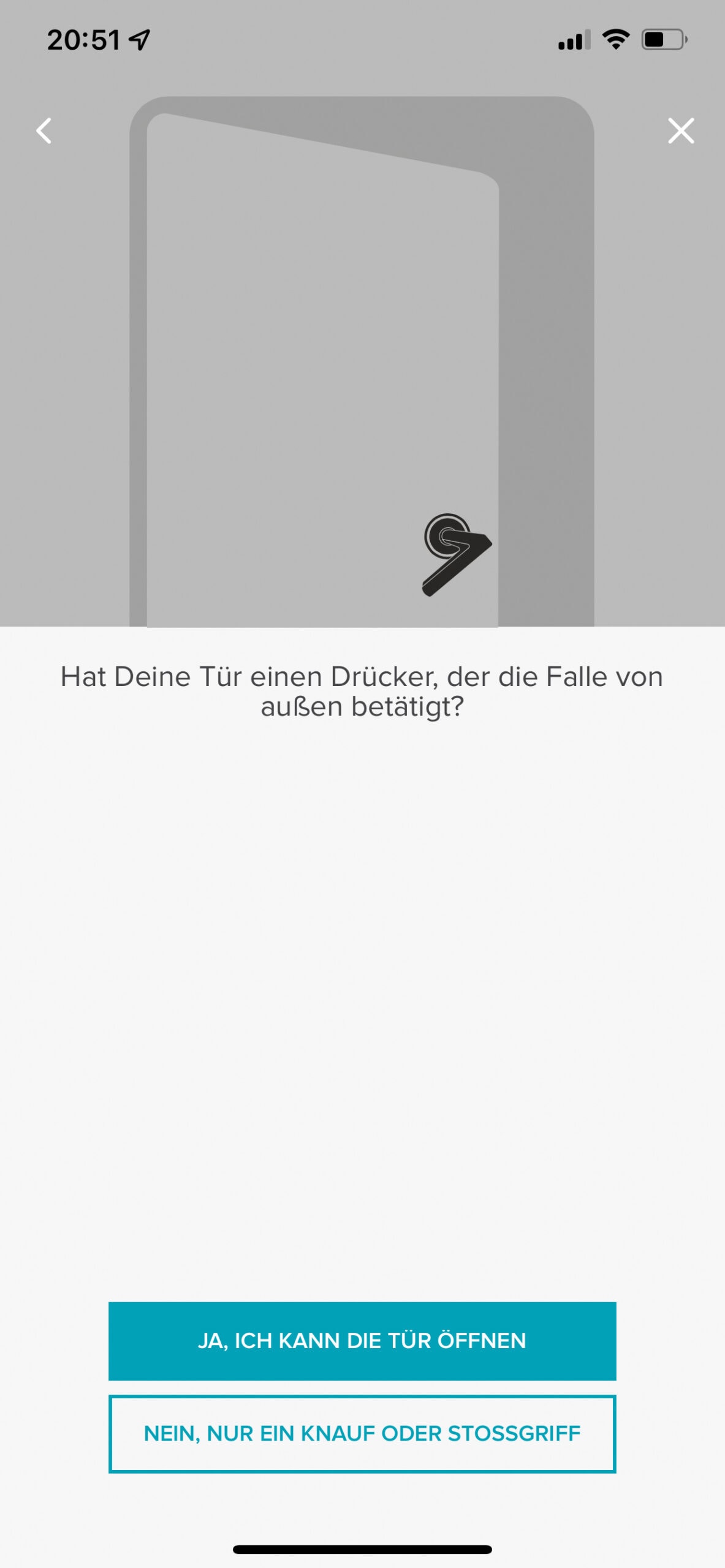Viewport: 725px width, 1568px height.
Task: Close the setup wizard with the X
Action: point(680,130)
